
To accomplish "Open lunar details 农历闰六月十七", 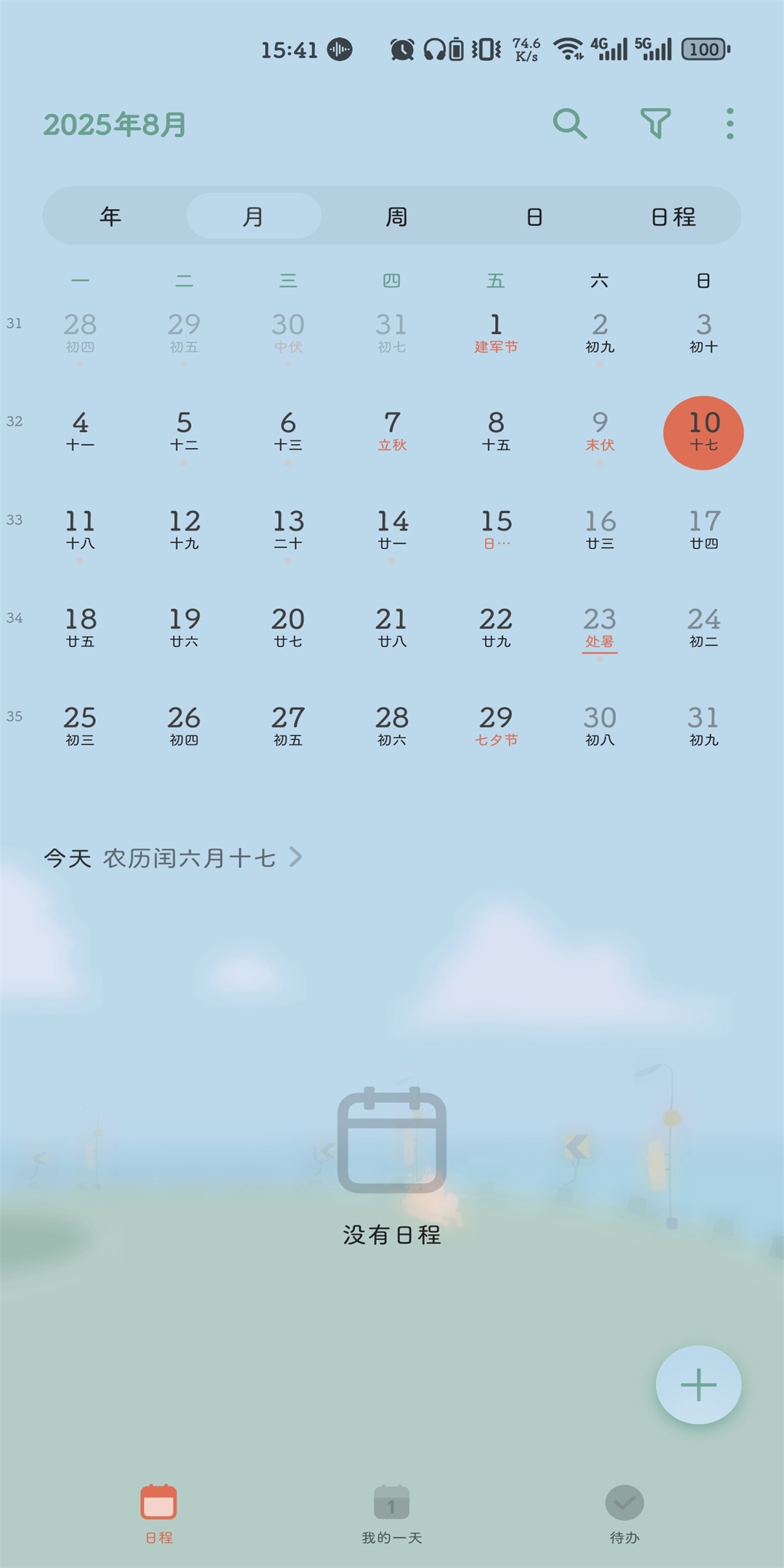I will (x=189, y=858).
